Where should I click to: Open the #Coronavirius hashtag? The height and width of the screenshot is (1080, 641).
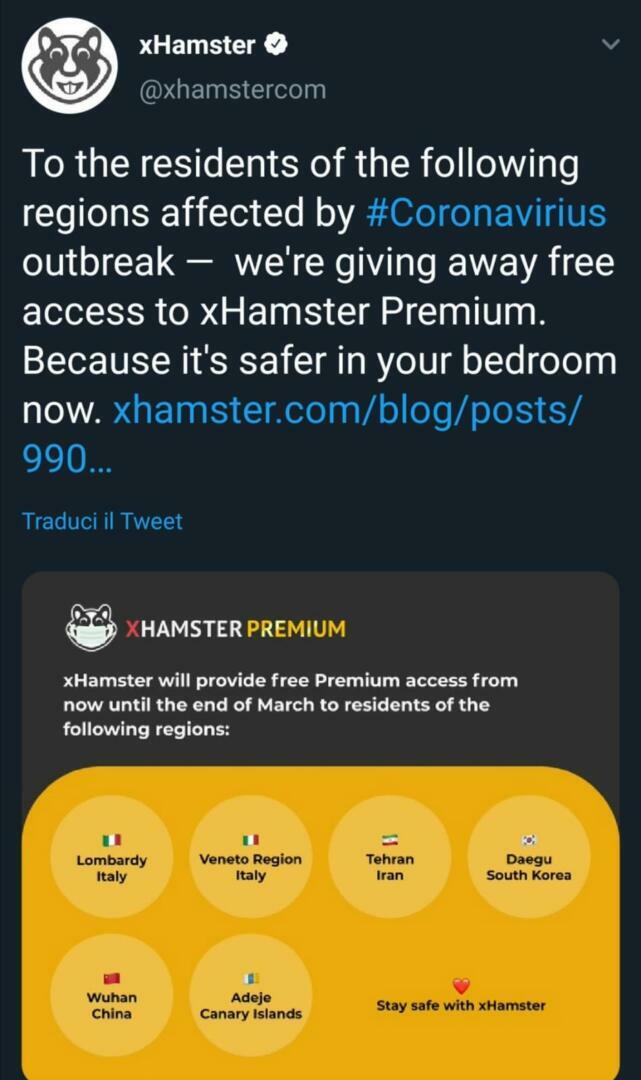tap(486, 213)
